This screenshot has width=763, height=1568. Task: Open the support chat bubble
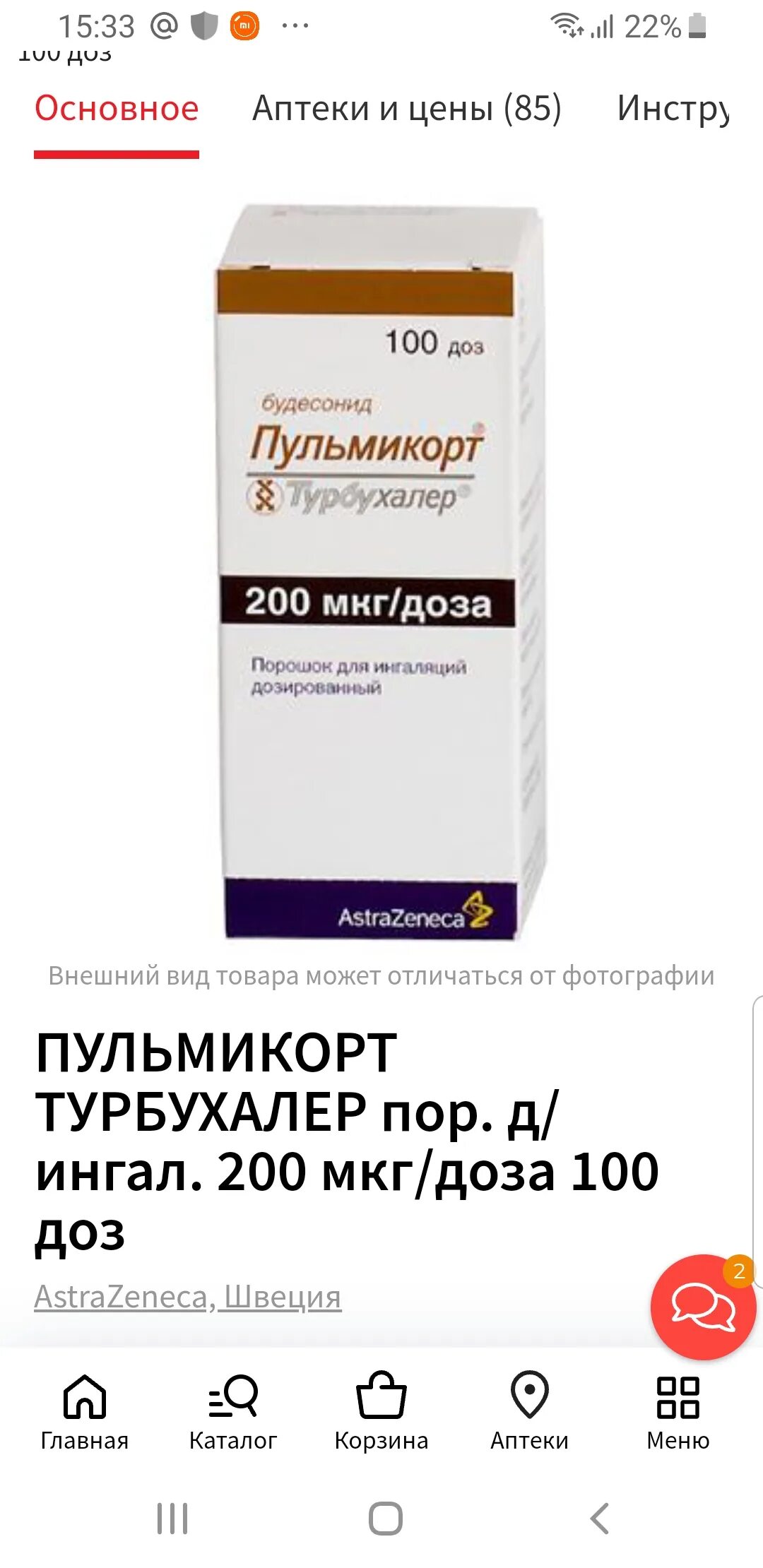tap(703, 1307)
